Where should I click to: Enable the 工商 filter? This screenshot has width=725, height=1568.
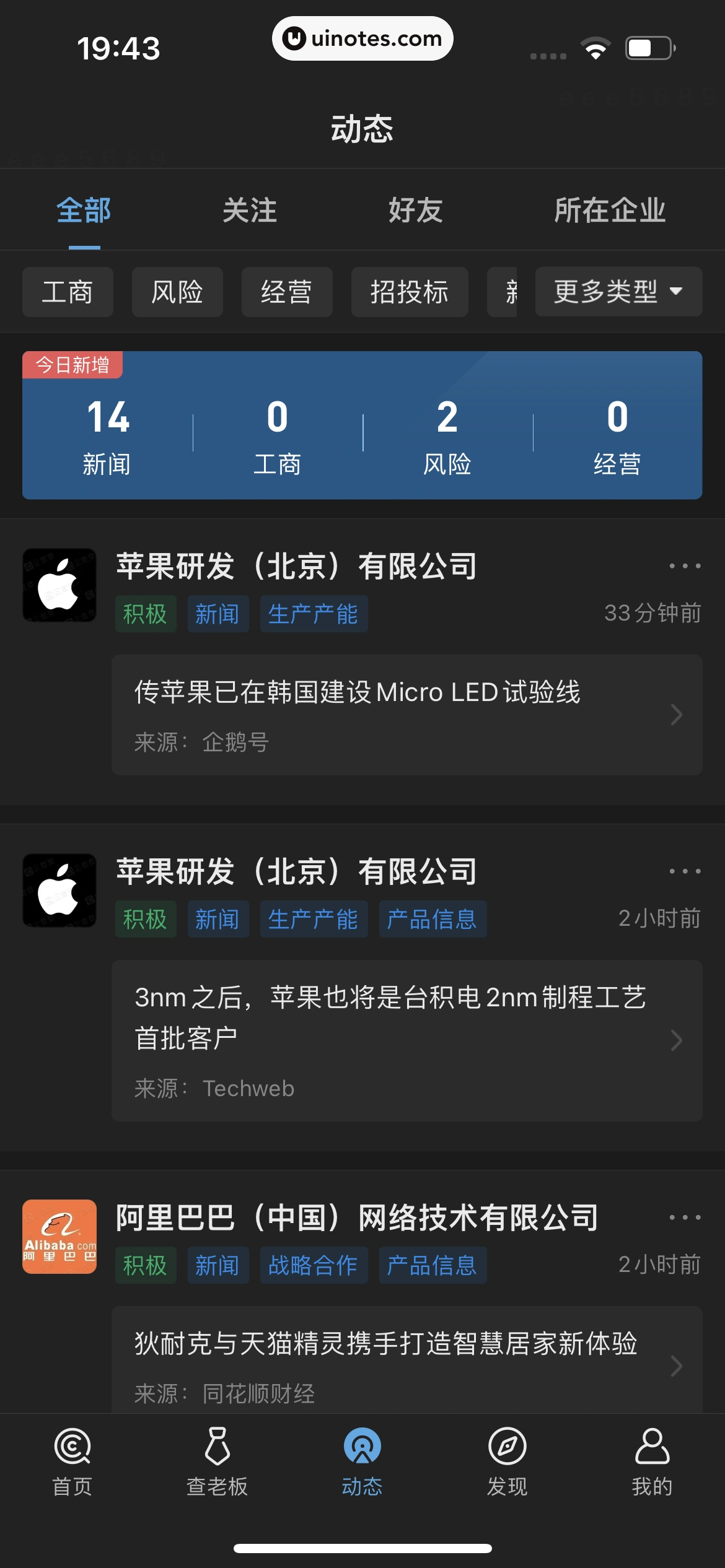[x=68, y=292]
